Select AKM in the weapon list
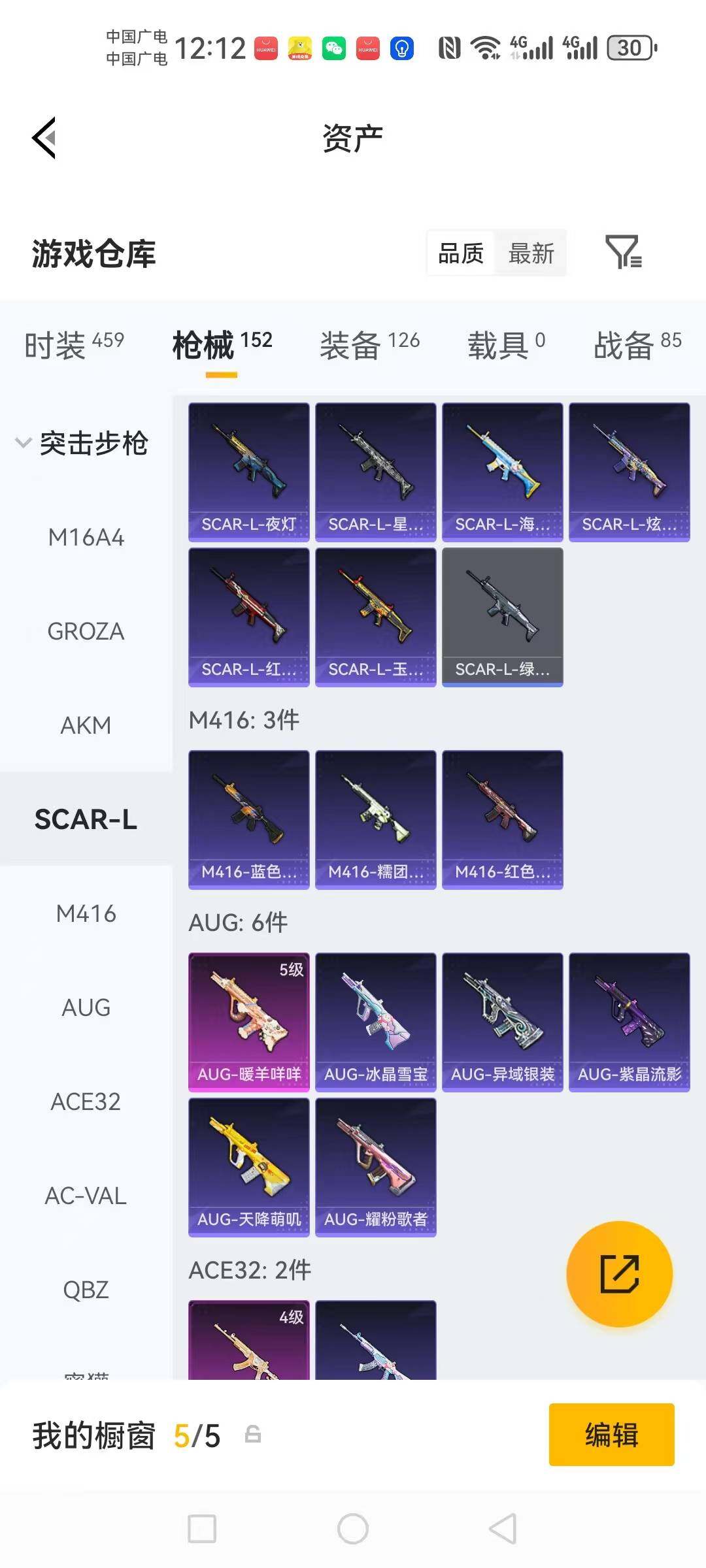 [86, 725]
